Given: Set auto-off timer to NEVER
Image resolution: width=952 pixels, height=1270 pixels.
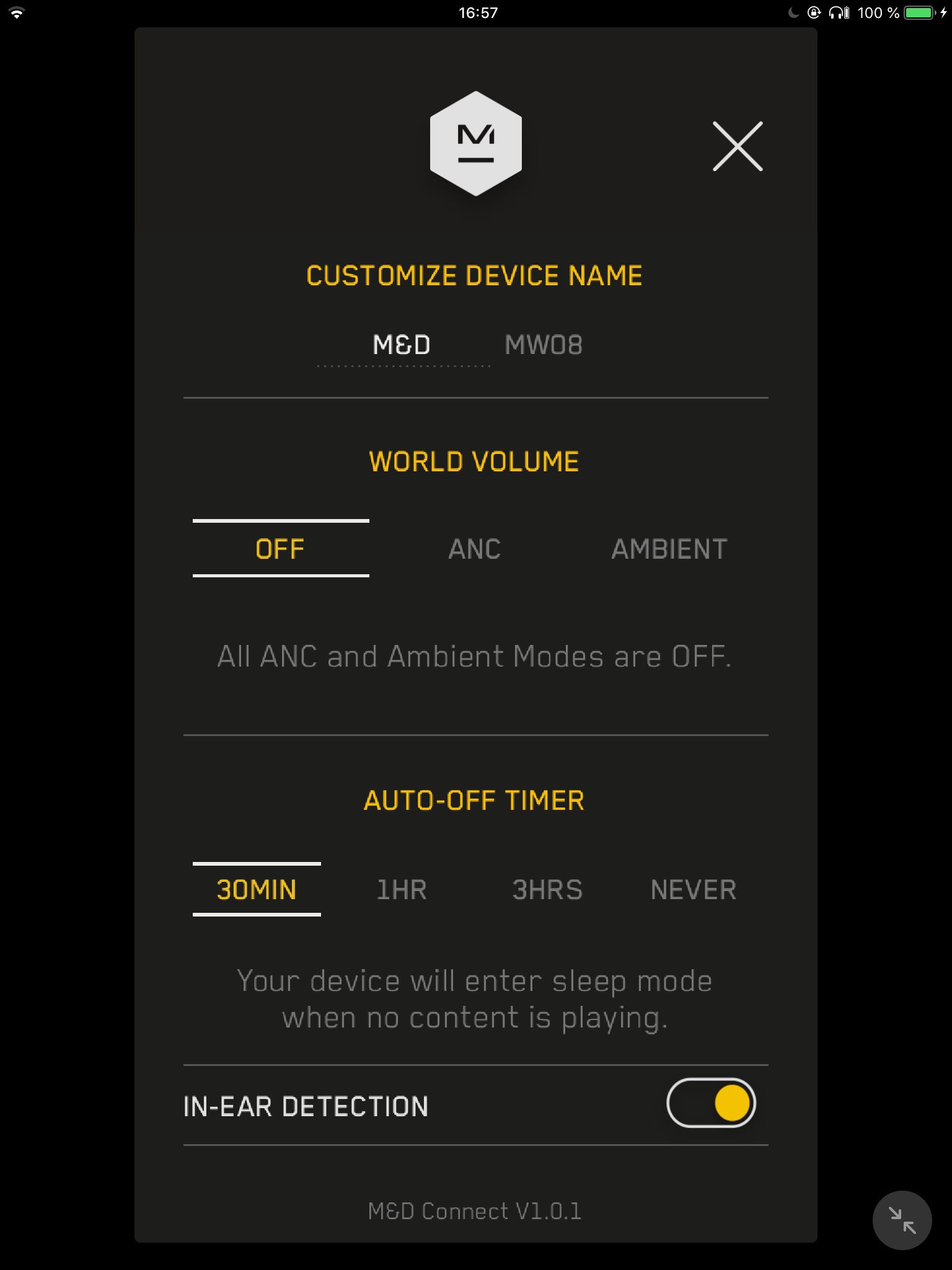Looking at the screenshot, I should coord(693,890).
